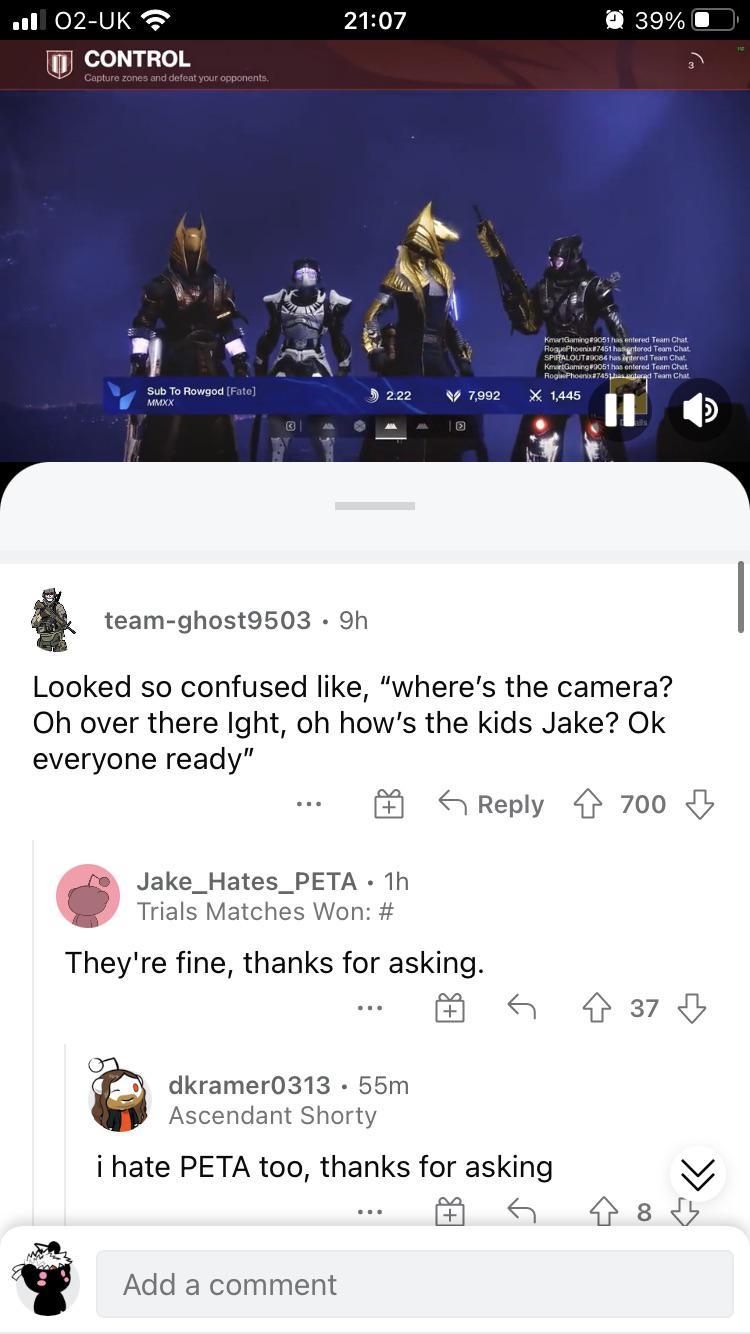This screenshot has height=1334, width=750.
Task: Tap the comment sheet's drag handle
Action: pos(375,506)
